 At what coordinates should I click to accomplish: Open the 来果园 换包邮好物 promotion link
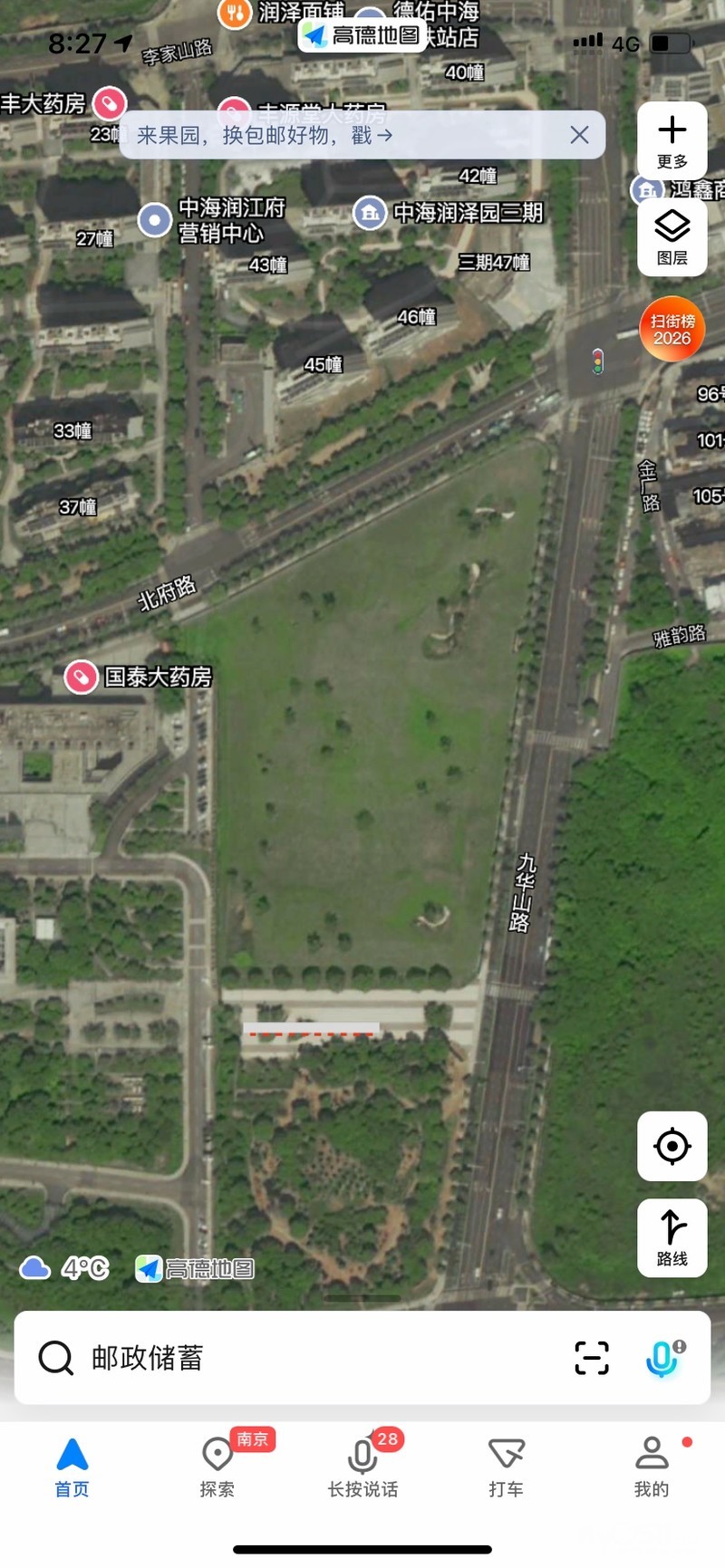(x=265, y=135)
